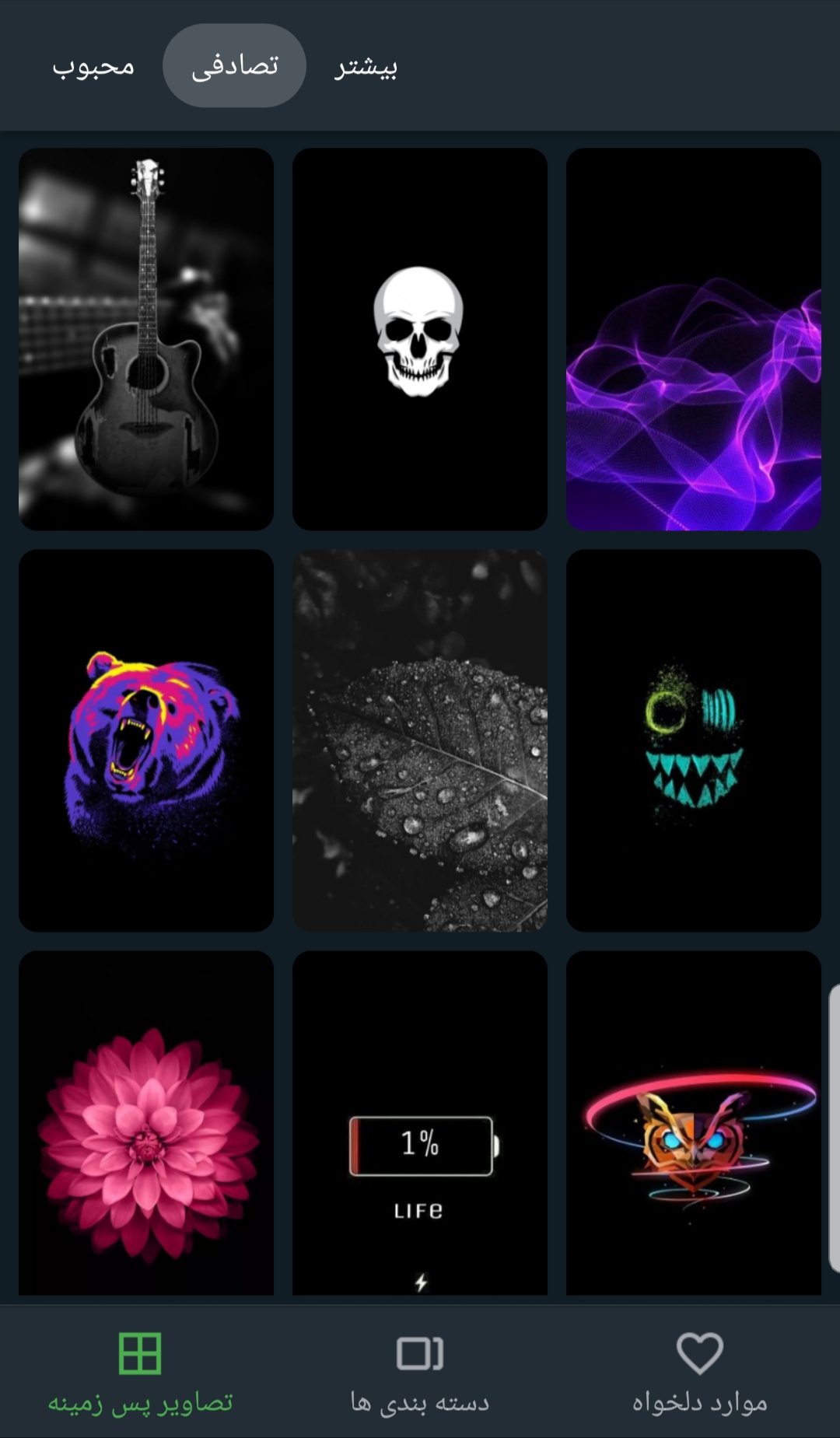Open the purple smoke waves wallpaper
This screenshot has height=1438, width=840.
pyautogui.click(x=693, y=339)
